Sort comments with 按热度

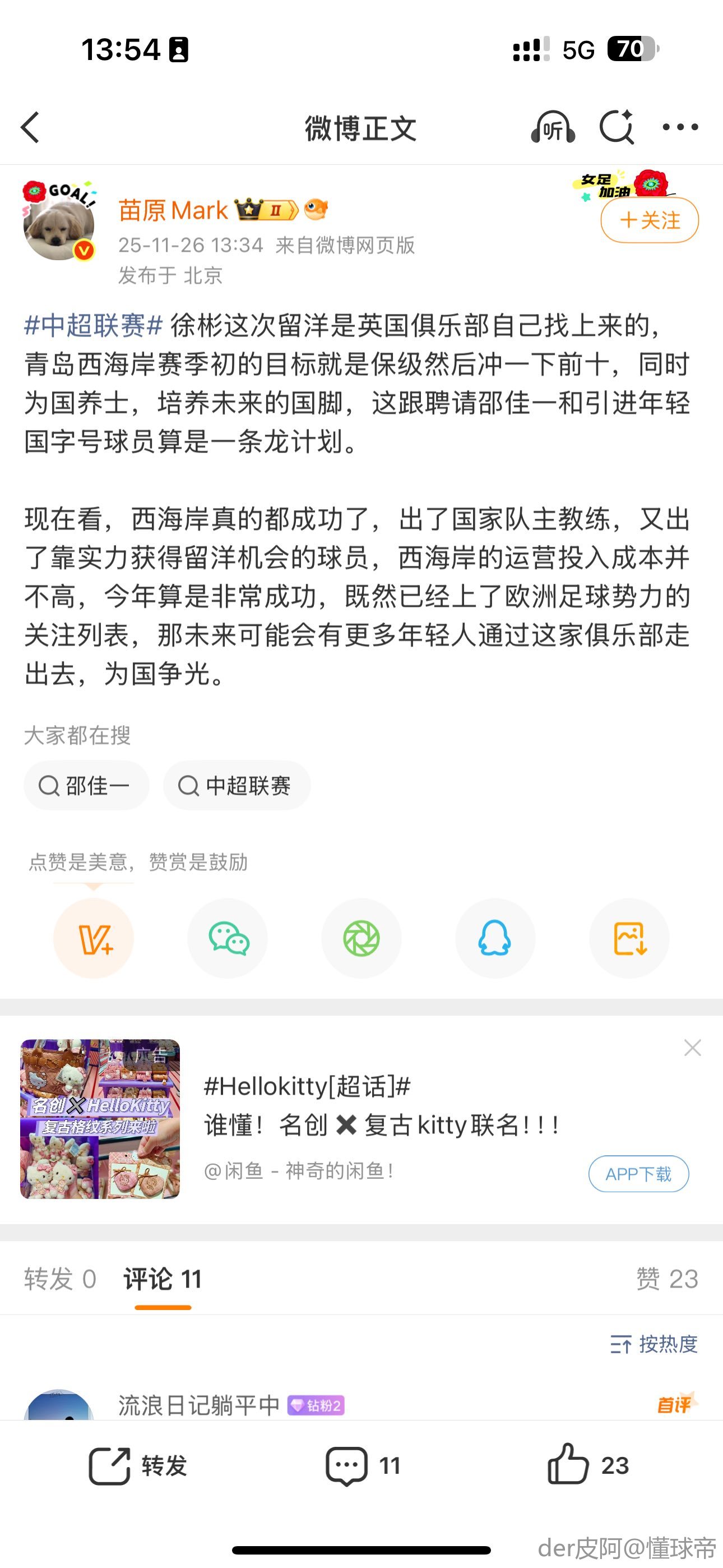pos(654,1343)
